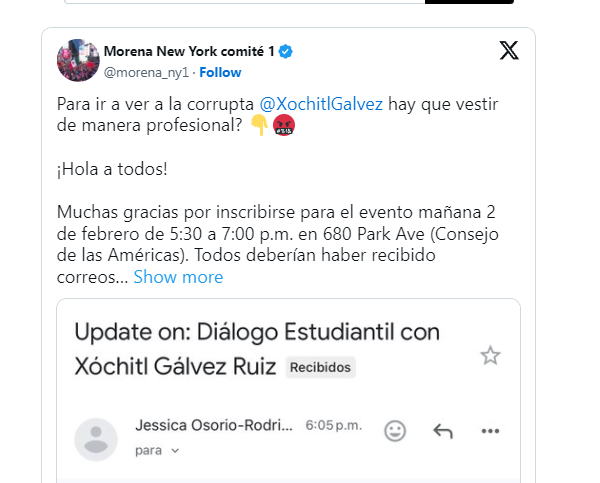Screen dimensions: 600x483
Task: Tap the Morena New York comité 1 name
Action: click(188, 51)
